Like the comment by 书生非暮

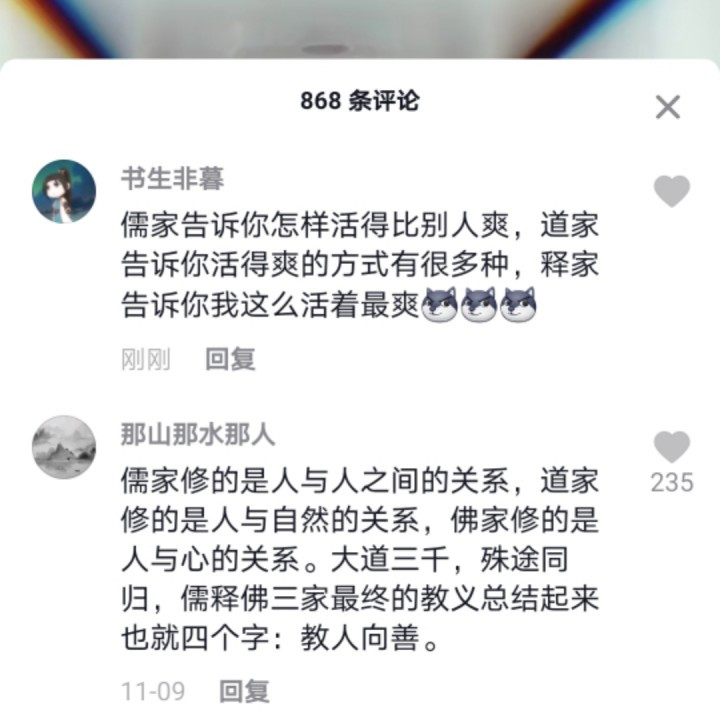pyautogui.click(x=672, y=191)
